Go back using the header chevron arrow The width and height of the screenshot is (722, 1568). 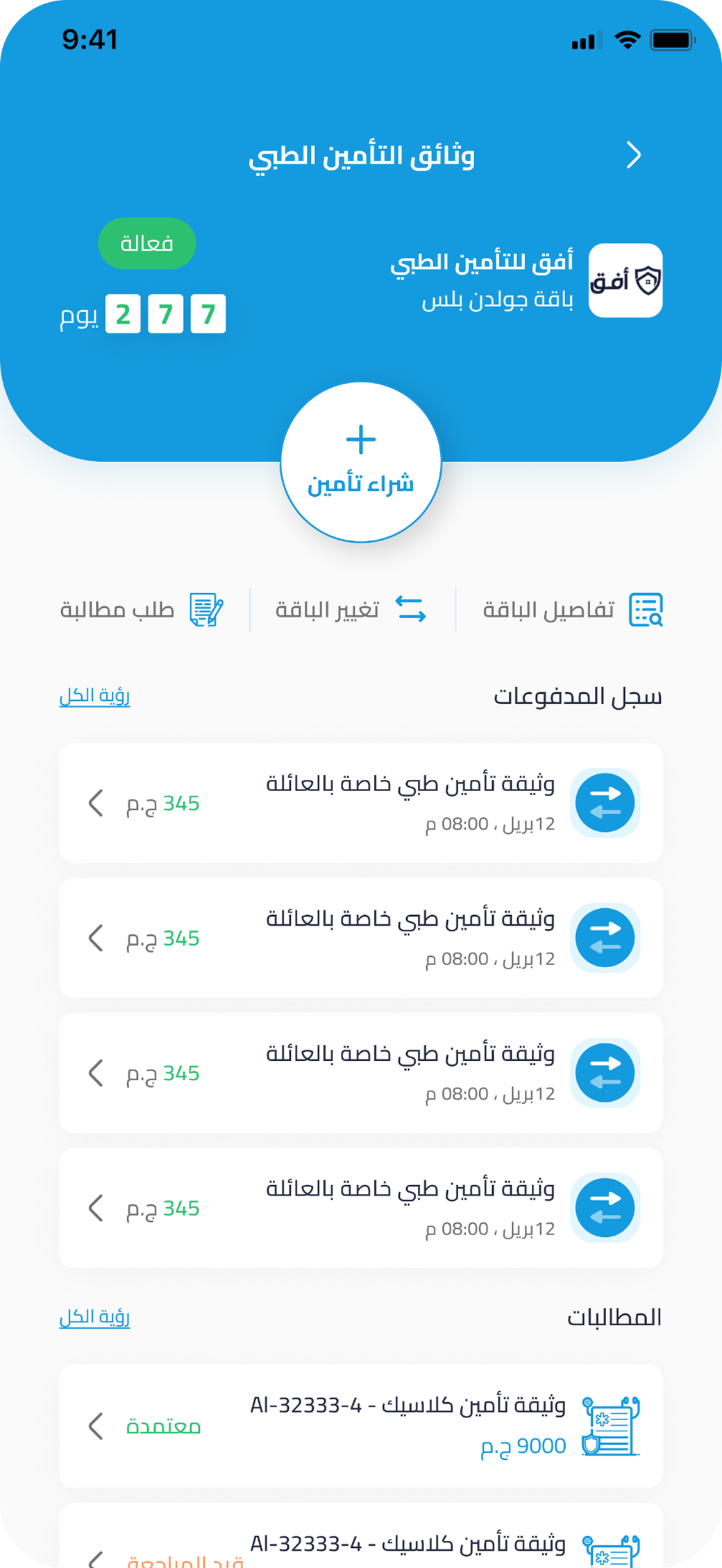point(633,155)
